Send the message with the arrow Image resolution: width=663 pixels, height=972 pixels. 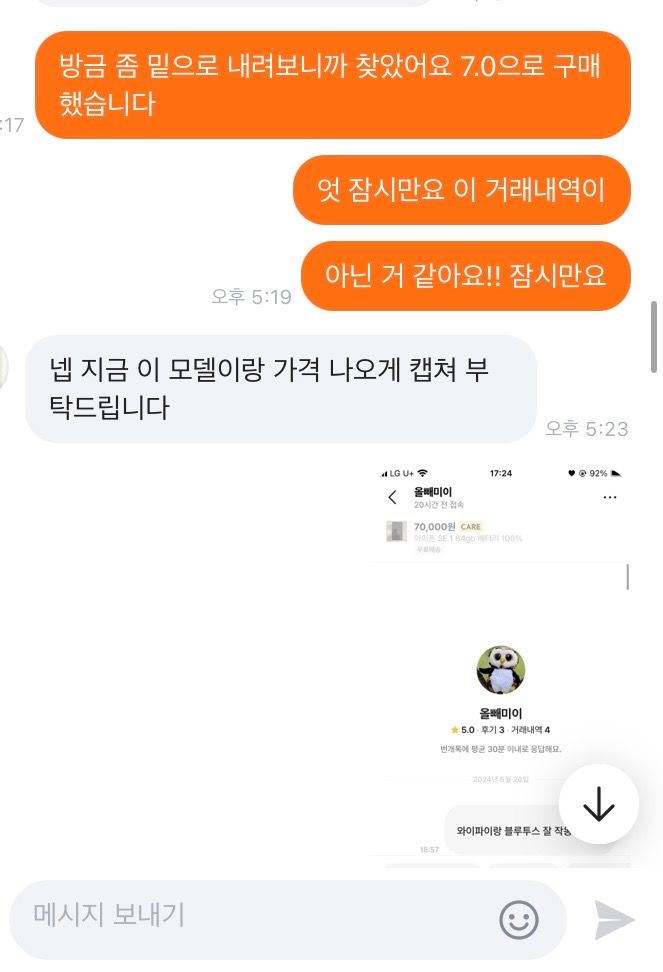[x=614, y=920]
